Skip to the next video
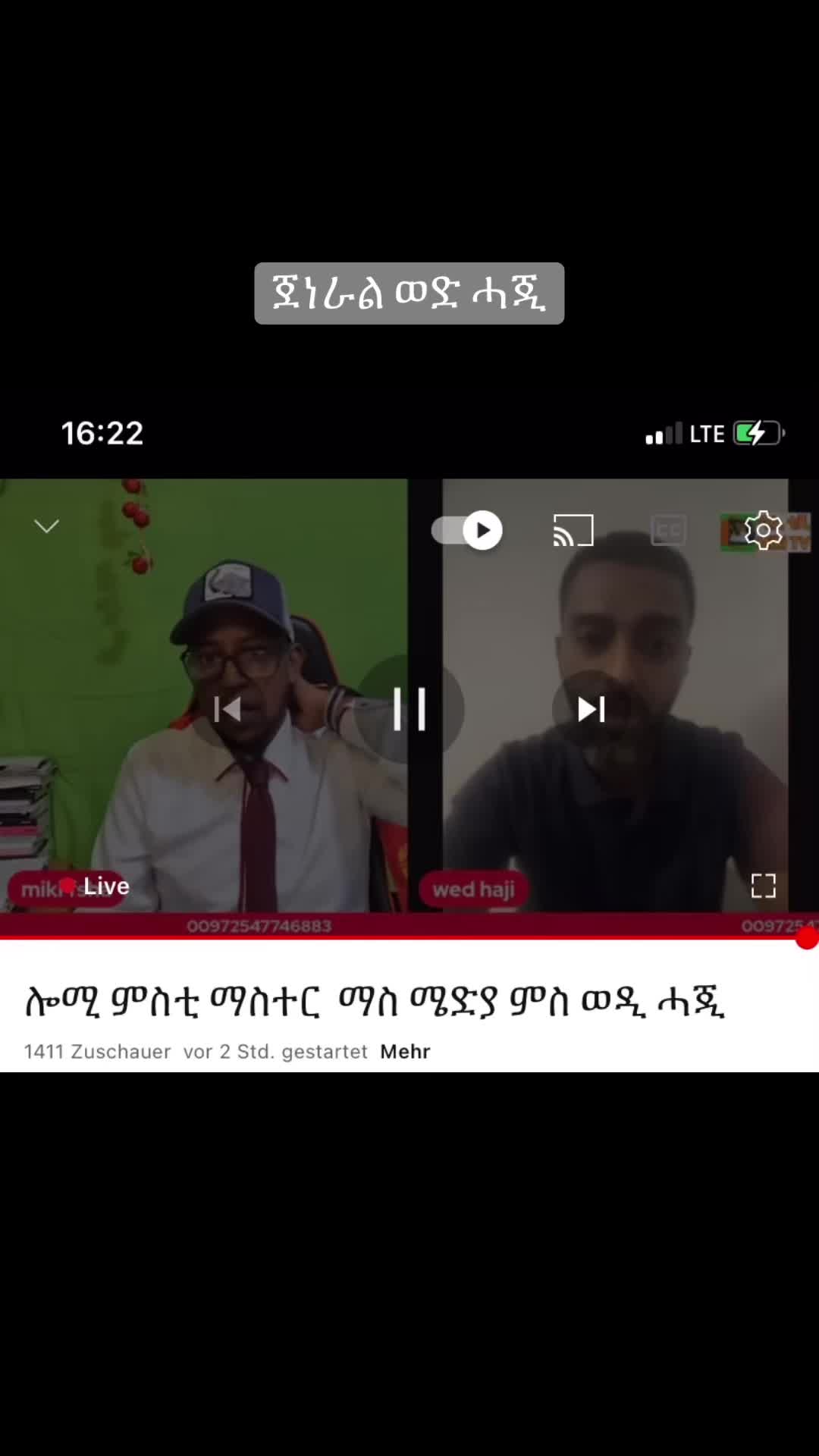Viewport: 819px width, 1456px height. pos(591,710)
